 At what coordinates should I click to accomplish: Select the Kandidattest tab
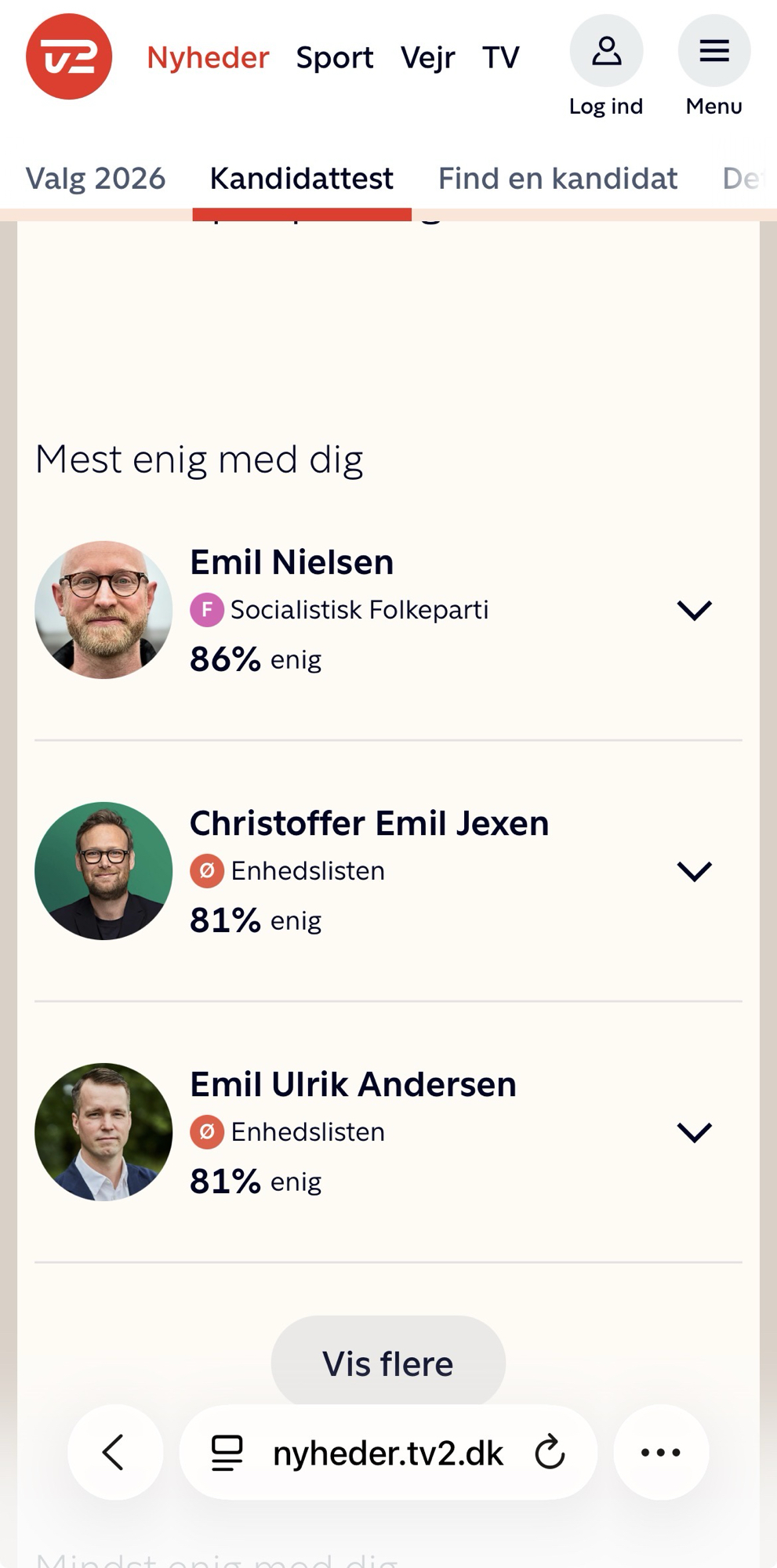(x=301, y=179)
